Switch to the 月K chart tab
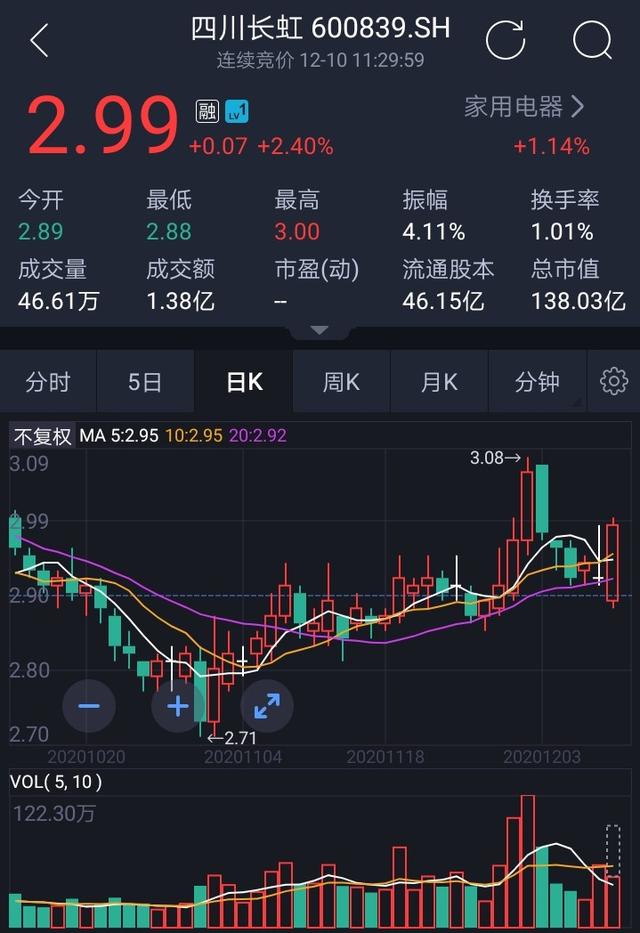The width and height of the screenshot is (640, 933). 438,382
